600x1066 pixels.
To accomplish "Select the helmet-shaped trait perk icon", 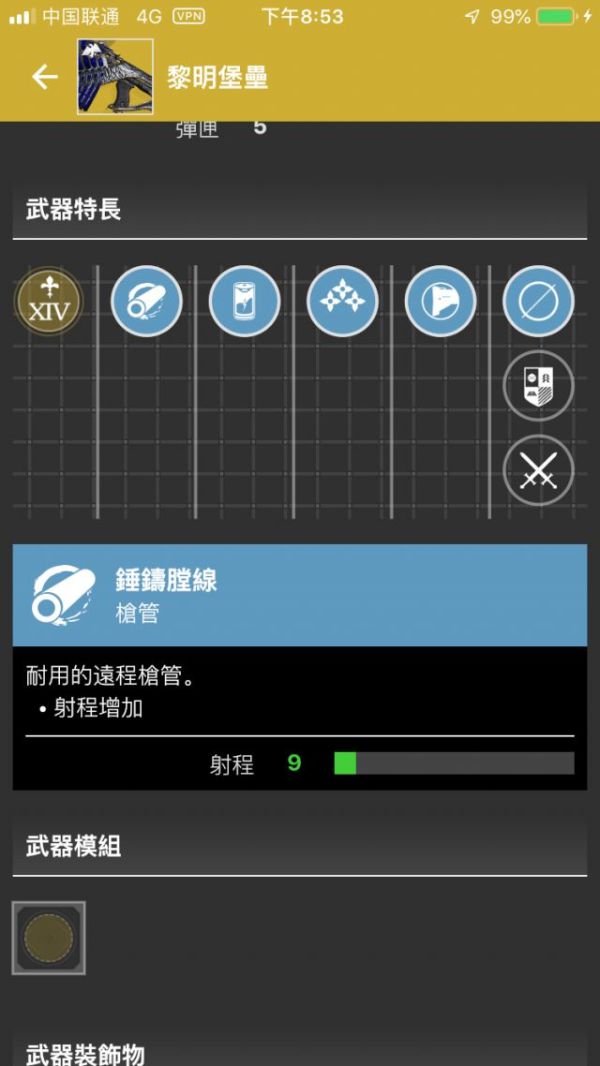I will (441, 300).
